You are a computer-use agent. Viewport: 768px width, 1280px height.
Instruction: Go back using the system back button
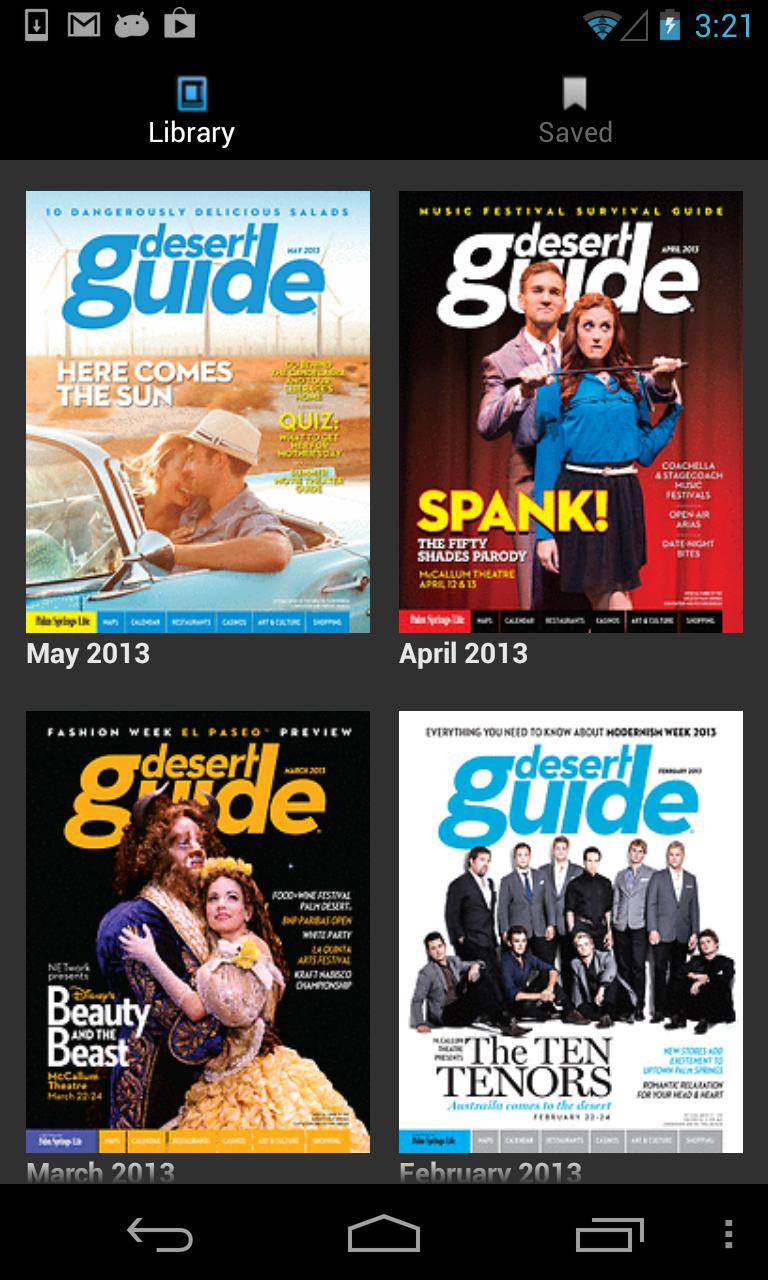click(x=160, y=1235)
